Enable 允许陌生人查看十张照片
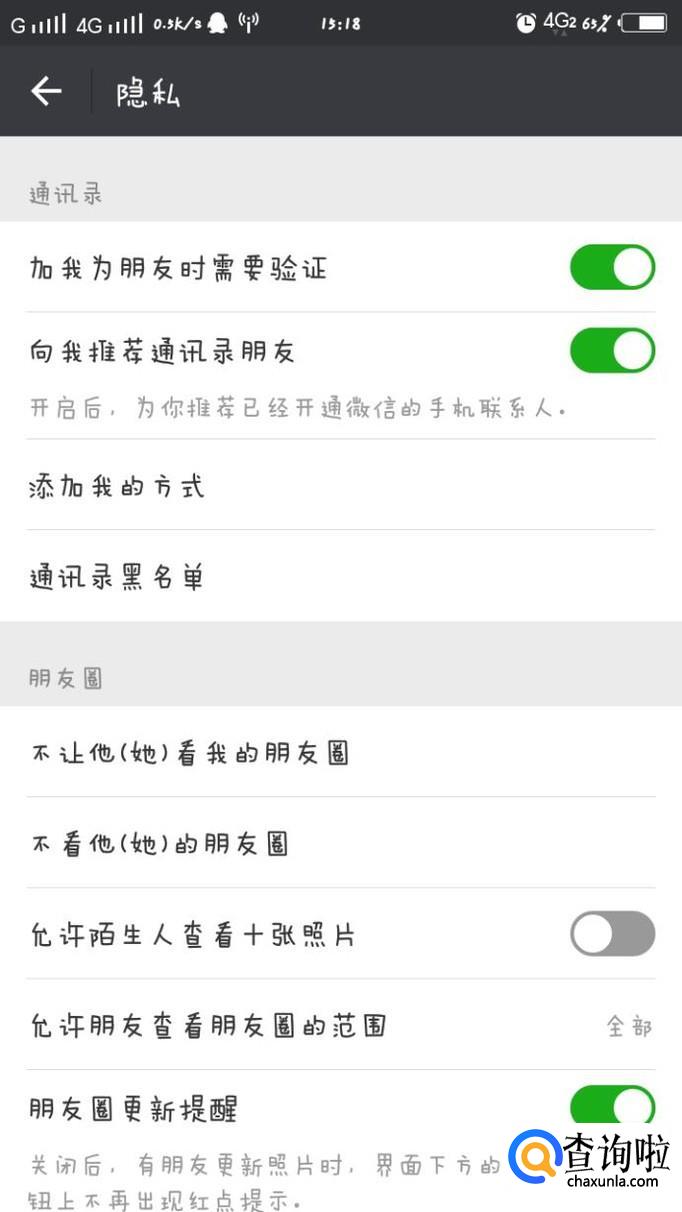Image resolution: width=682 pixels, height=1212 pixels. click(x=612, y=934)
